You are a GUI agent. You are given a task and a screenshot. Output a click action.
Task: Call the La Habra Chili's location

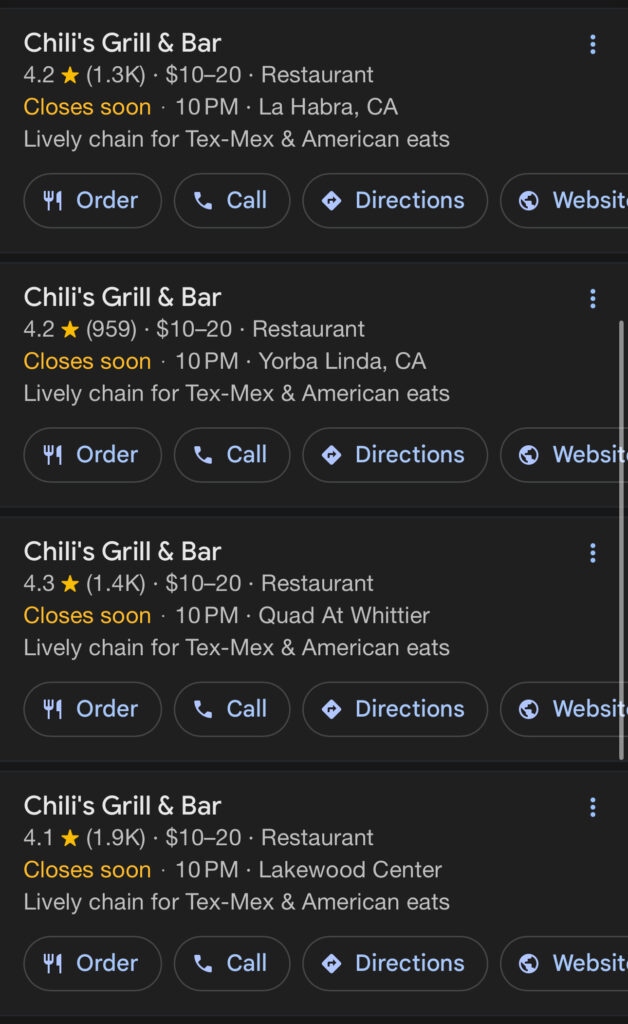(232, 200)
